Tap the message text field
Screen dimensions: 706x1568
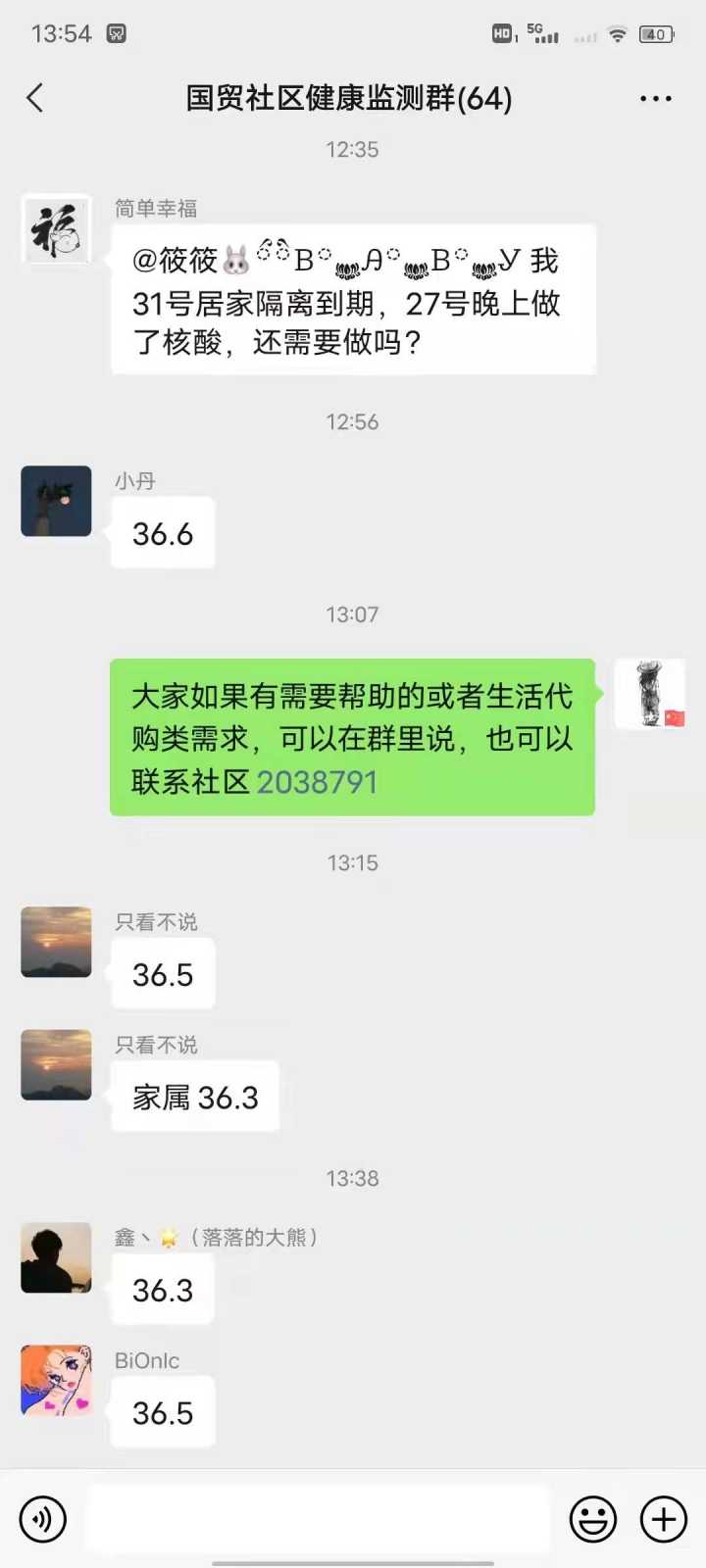tap(320, 1519)
